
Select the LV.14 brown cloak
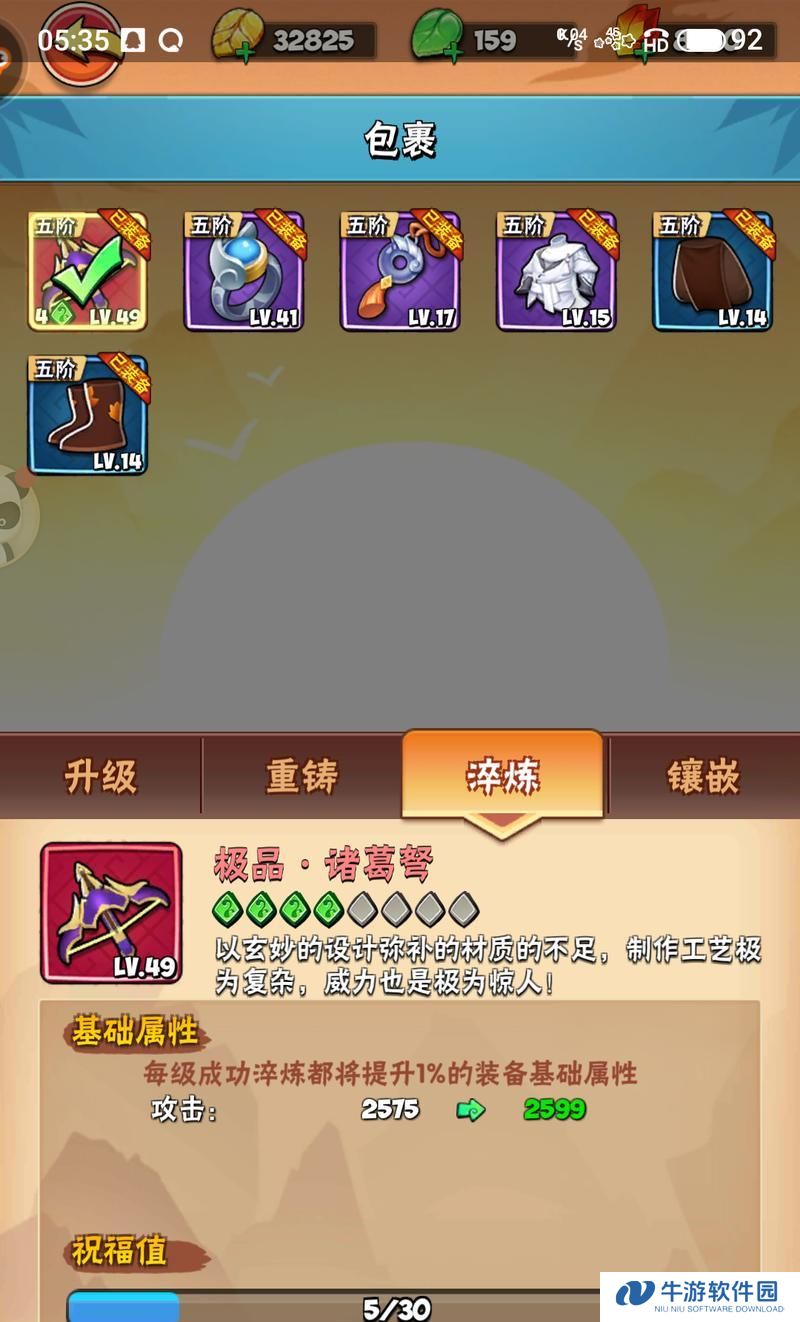coord(712,271)
